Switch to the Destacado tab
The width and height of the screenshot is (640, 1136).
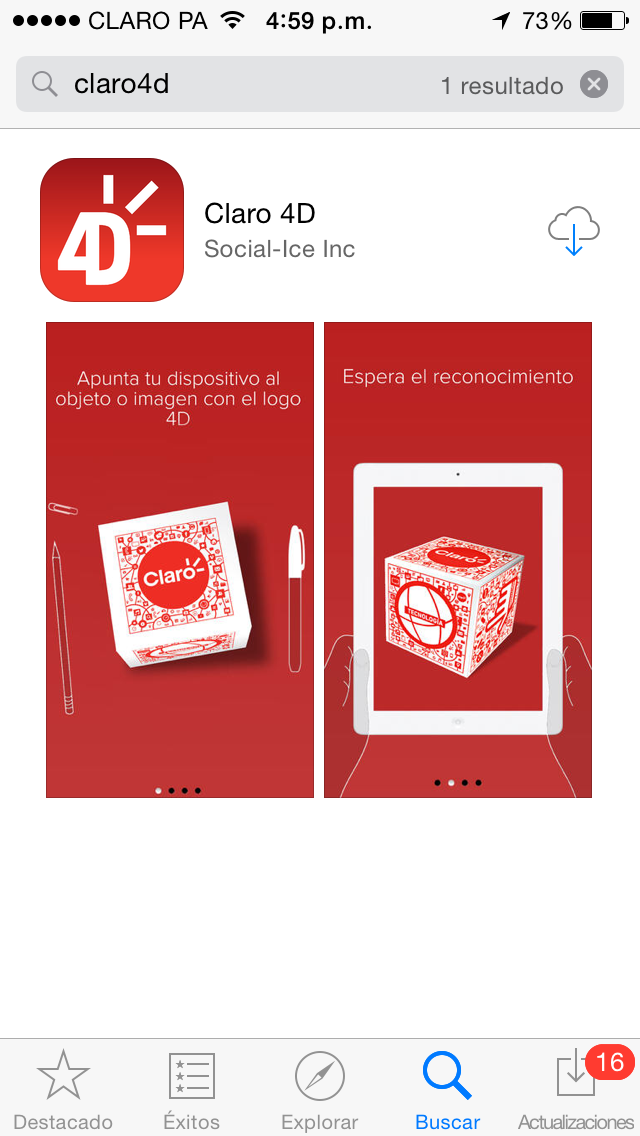pos(63,1090)
